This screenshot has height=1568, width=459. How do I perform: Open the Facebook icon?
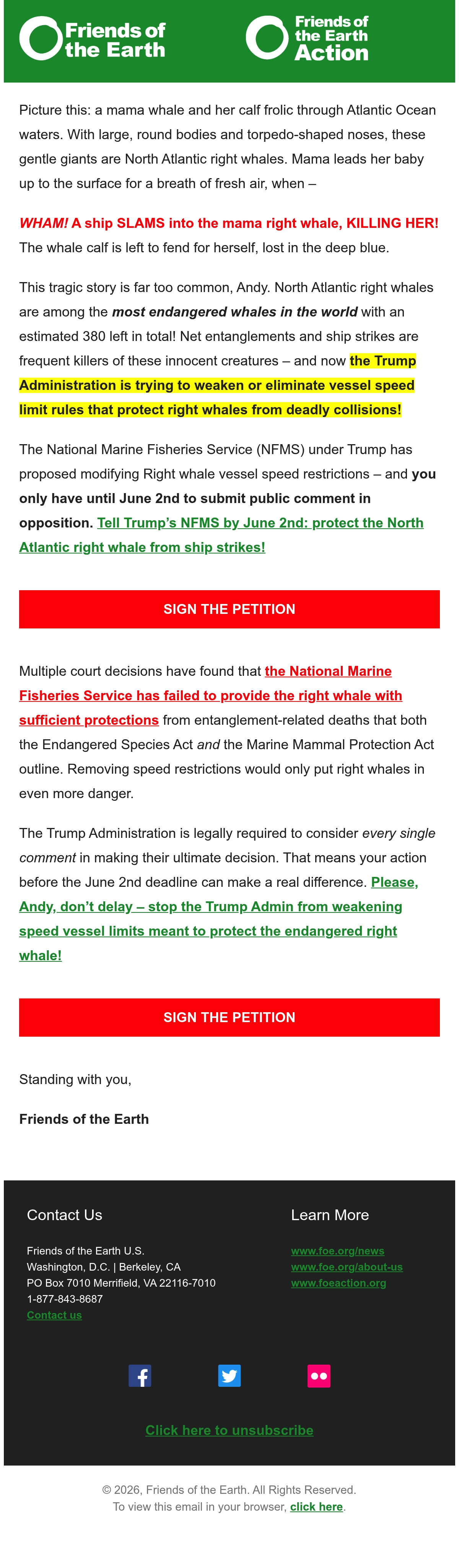(140, 1376)
